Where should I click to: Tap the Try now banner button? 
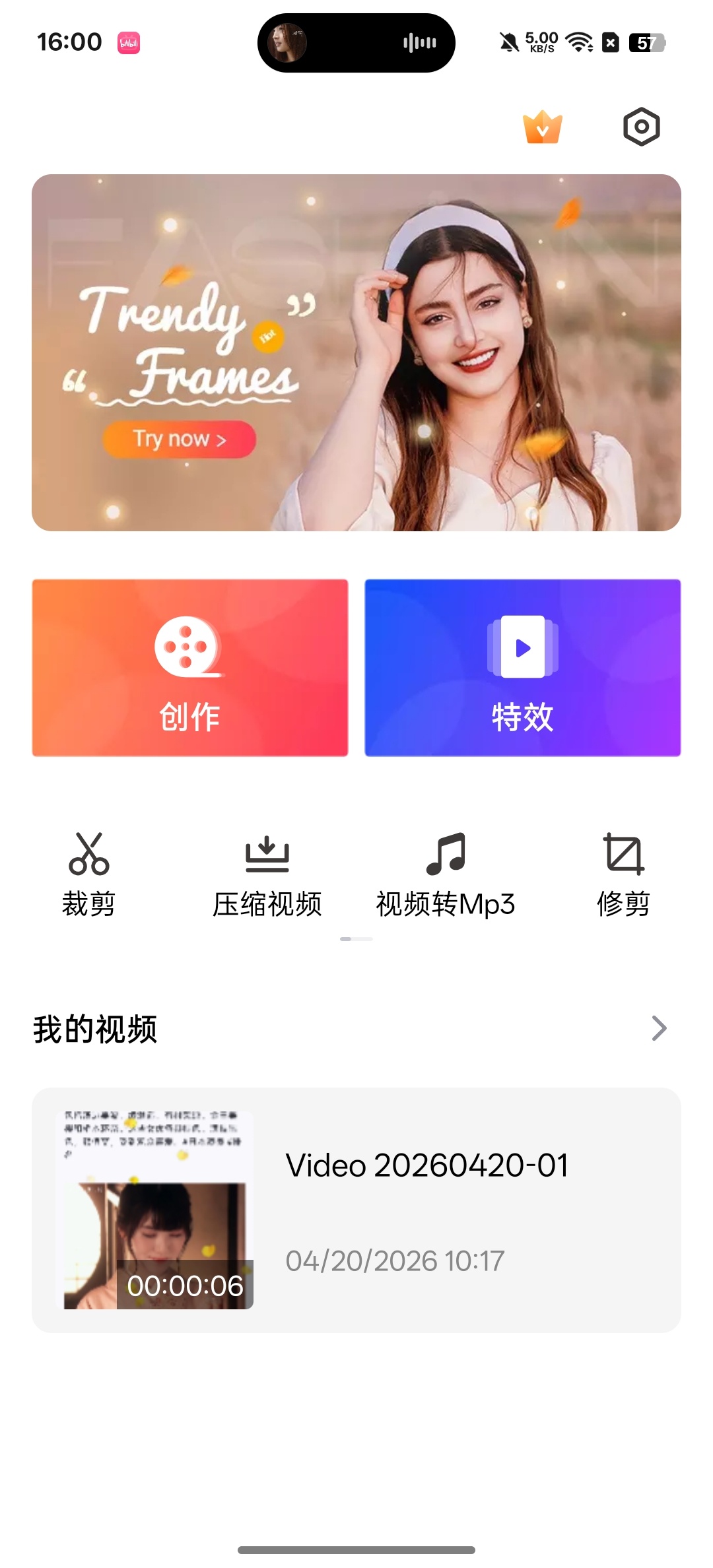tap(180, 440)
